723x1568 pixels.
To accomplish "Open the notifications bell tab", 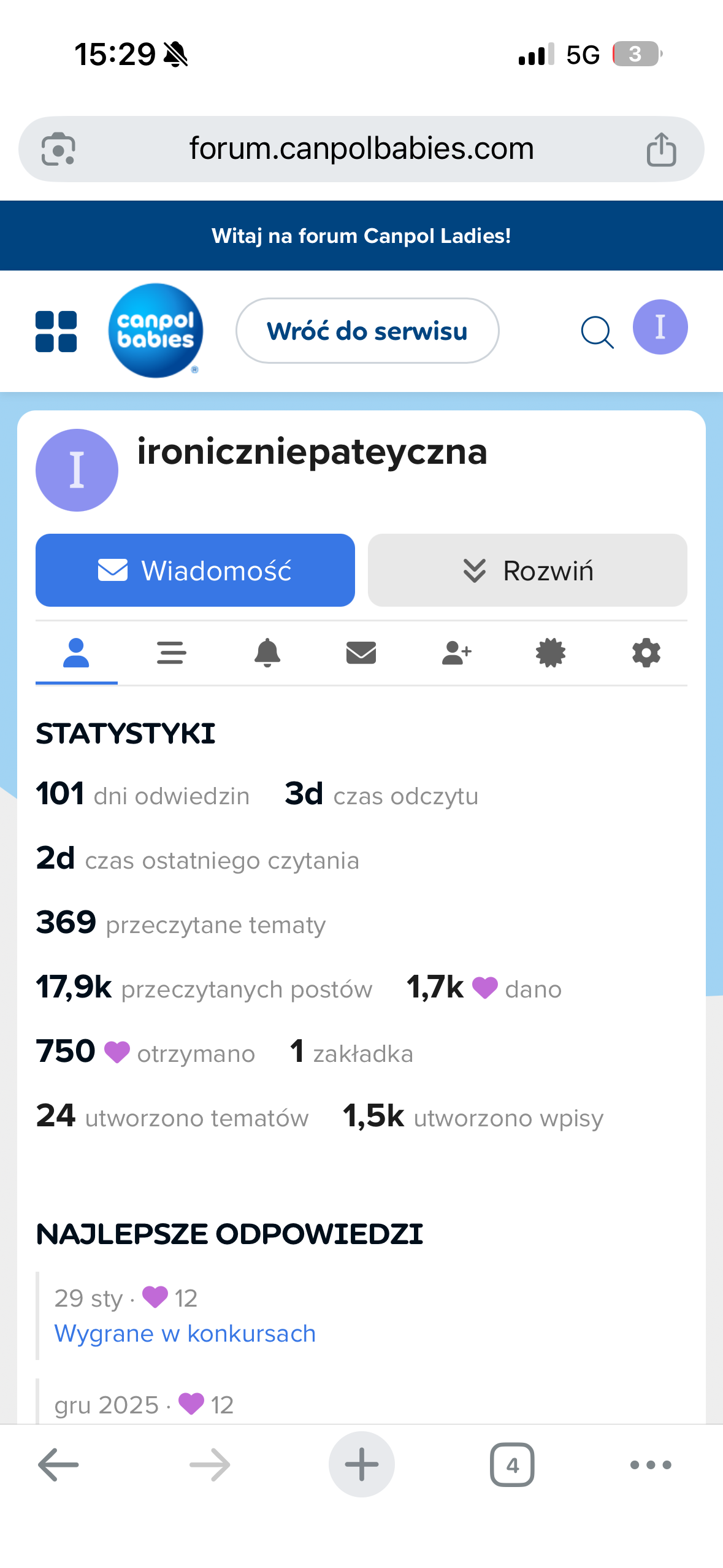I will point(267,653).
